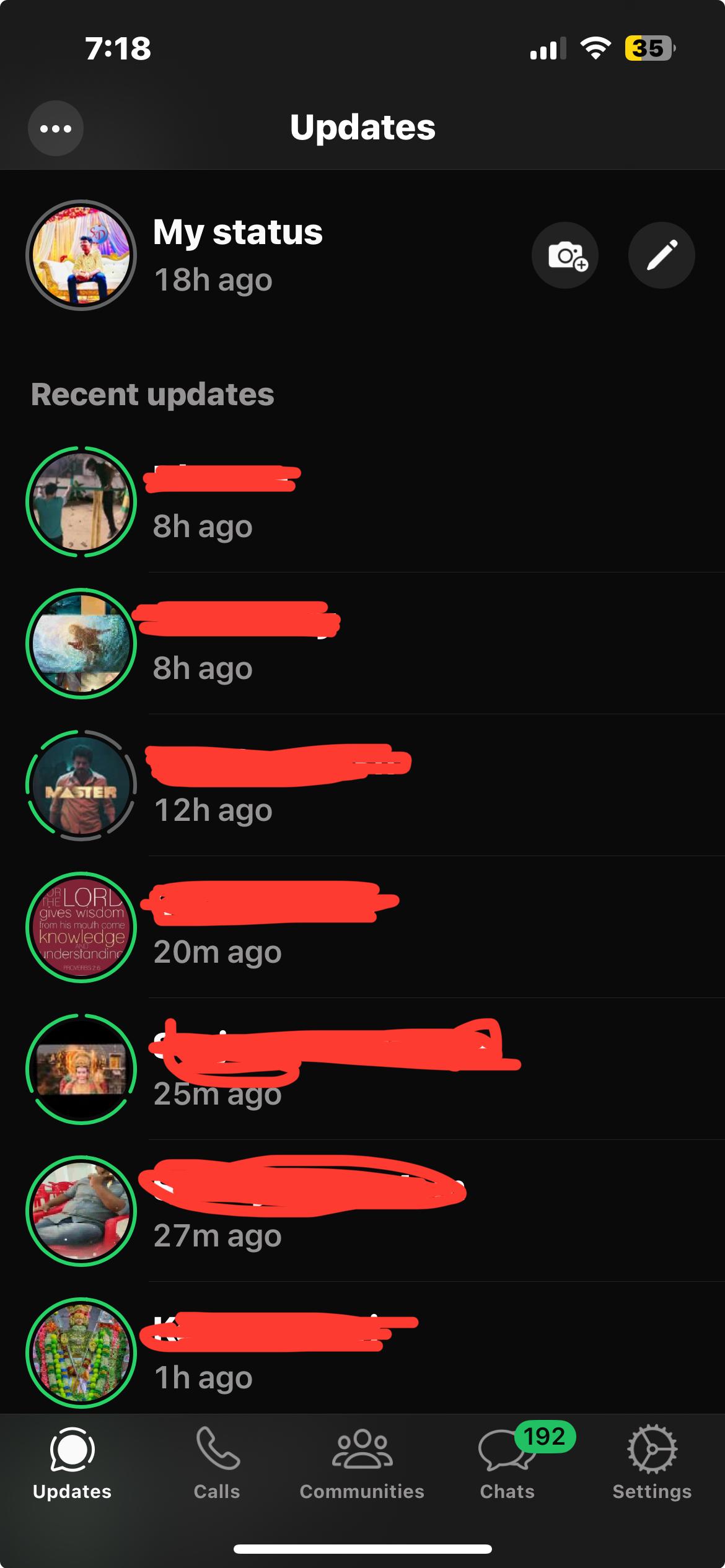Write a text status with pencil icon

[x=662, y=255]
